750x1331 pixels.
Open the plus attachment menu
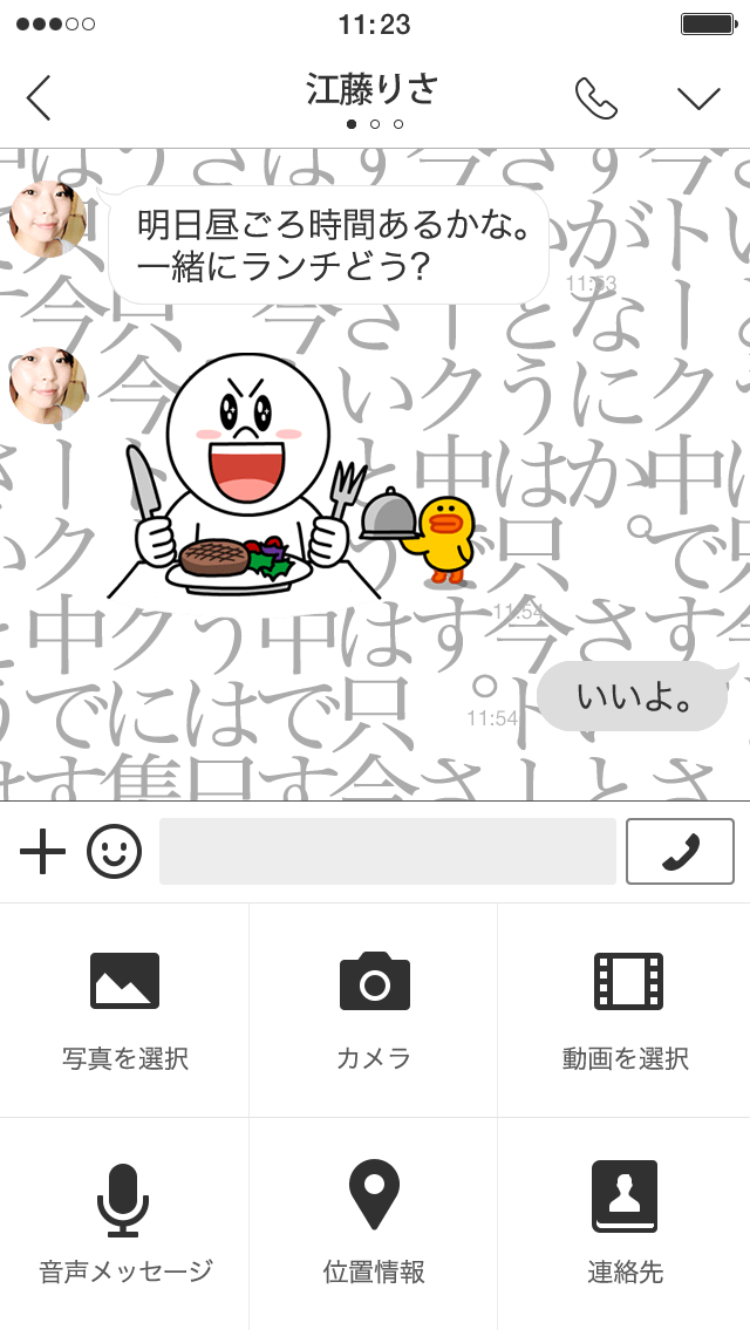point(42,852)
